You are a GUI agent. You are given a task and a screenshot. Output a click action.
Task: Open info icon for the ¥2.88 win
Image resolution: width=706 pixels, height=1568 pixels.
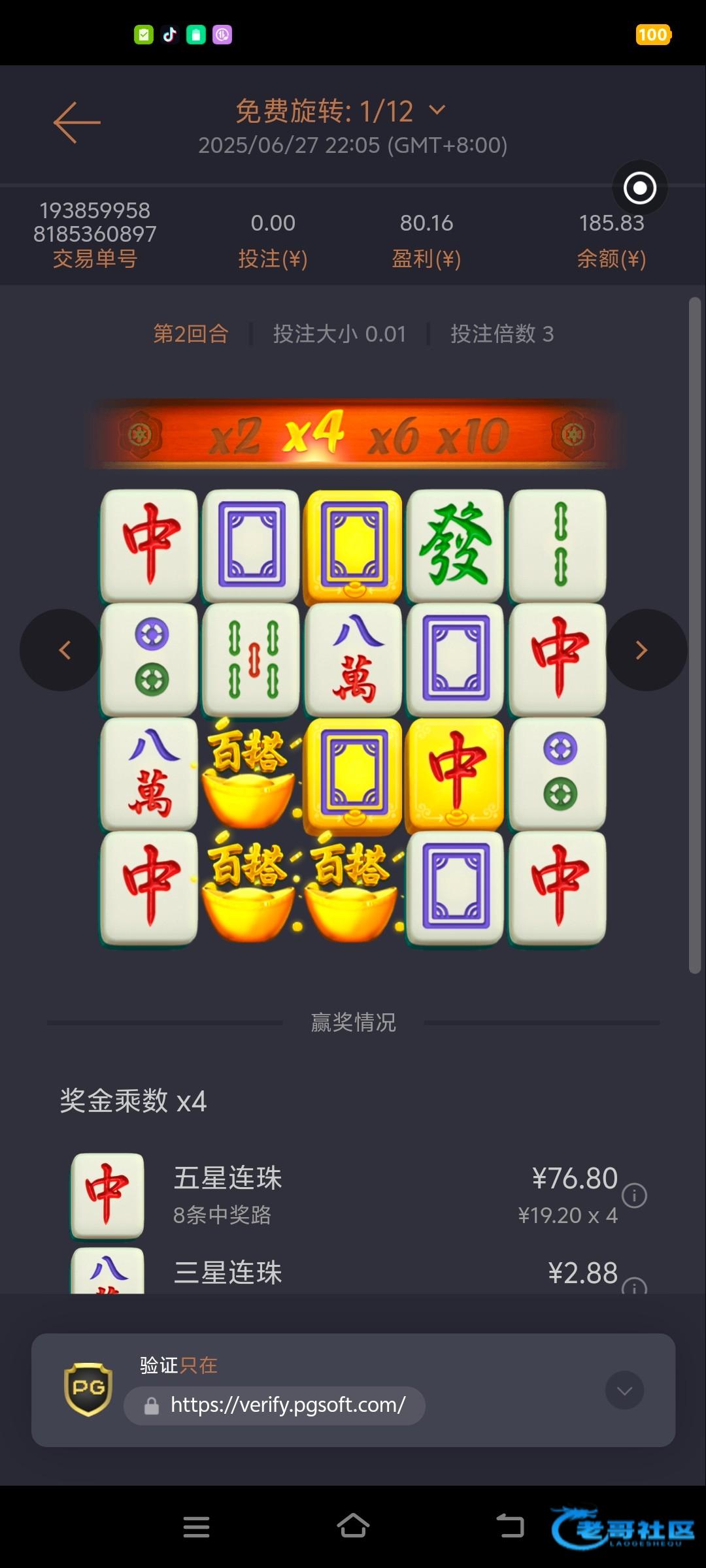634,1286
